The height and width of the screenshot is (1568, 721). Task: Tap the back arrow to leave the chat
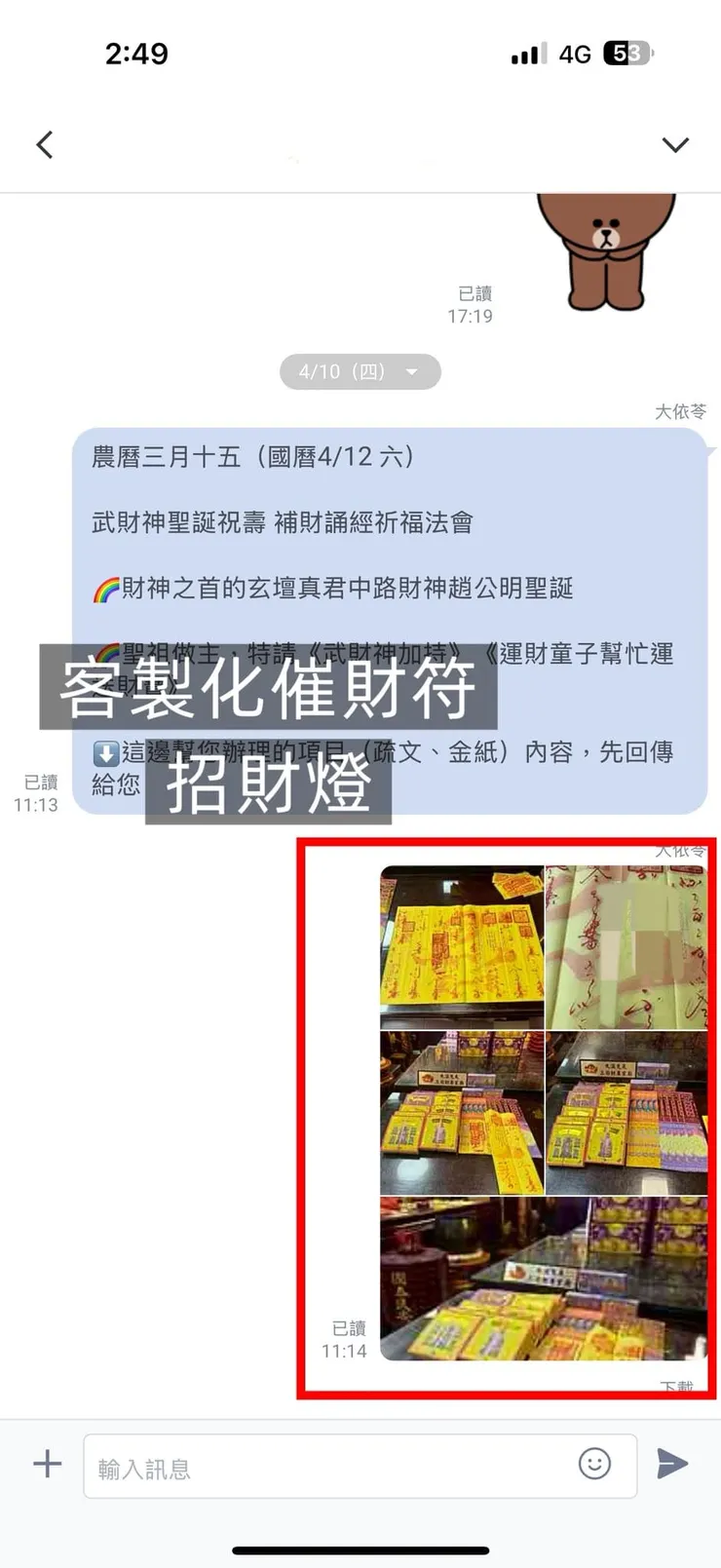45,143
